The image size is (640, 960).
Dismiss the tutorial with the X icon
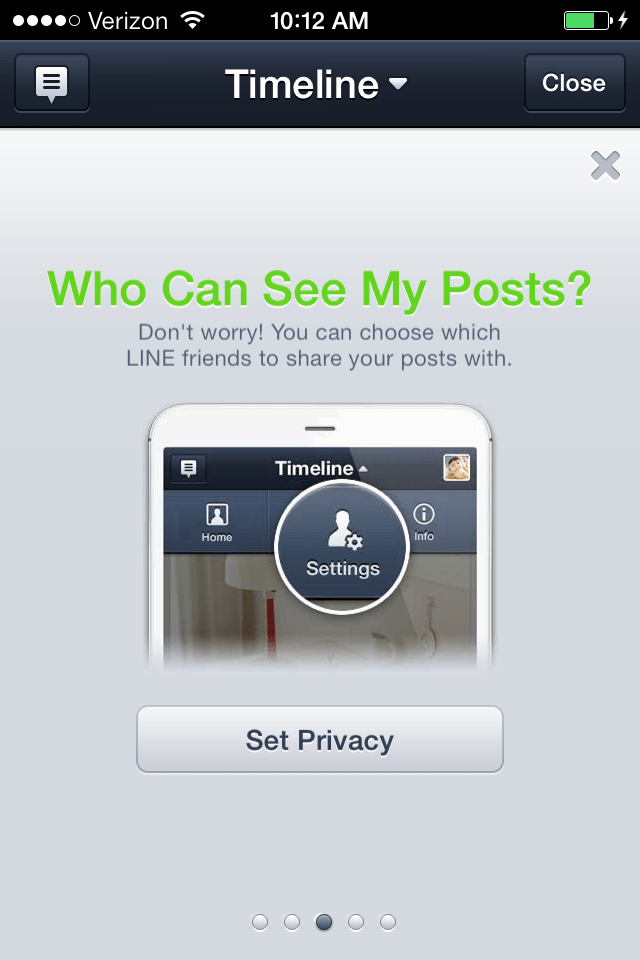605,165
